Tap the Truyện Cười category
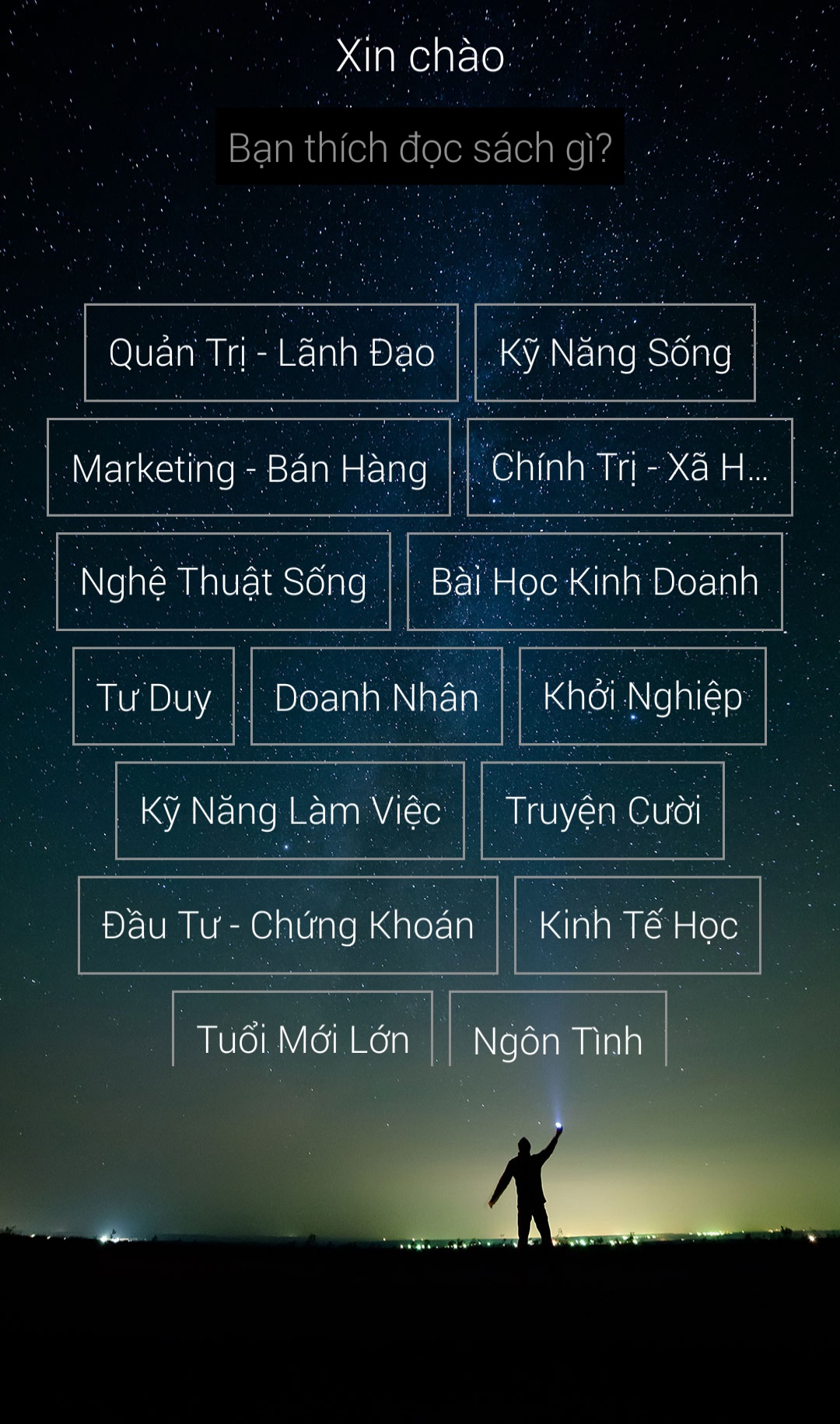The image size is (840, 1424). coord(603,811)
